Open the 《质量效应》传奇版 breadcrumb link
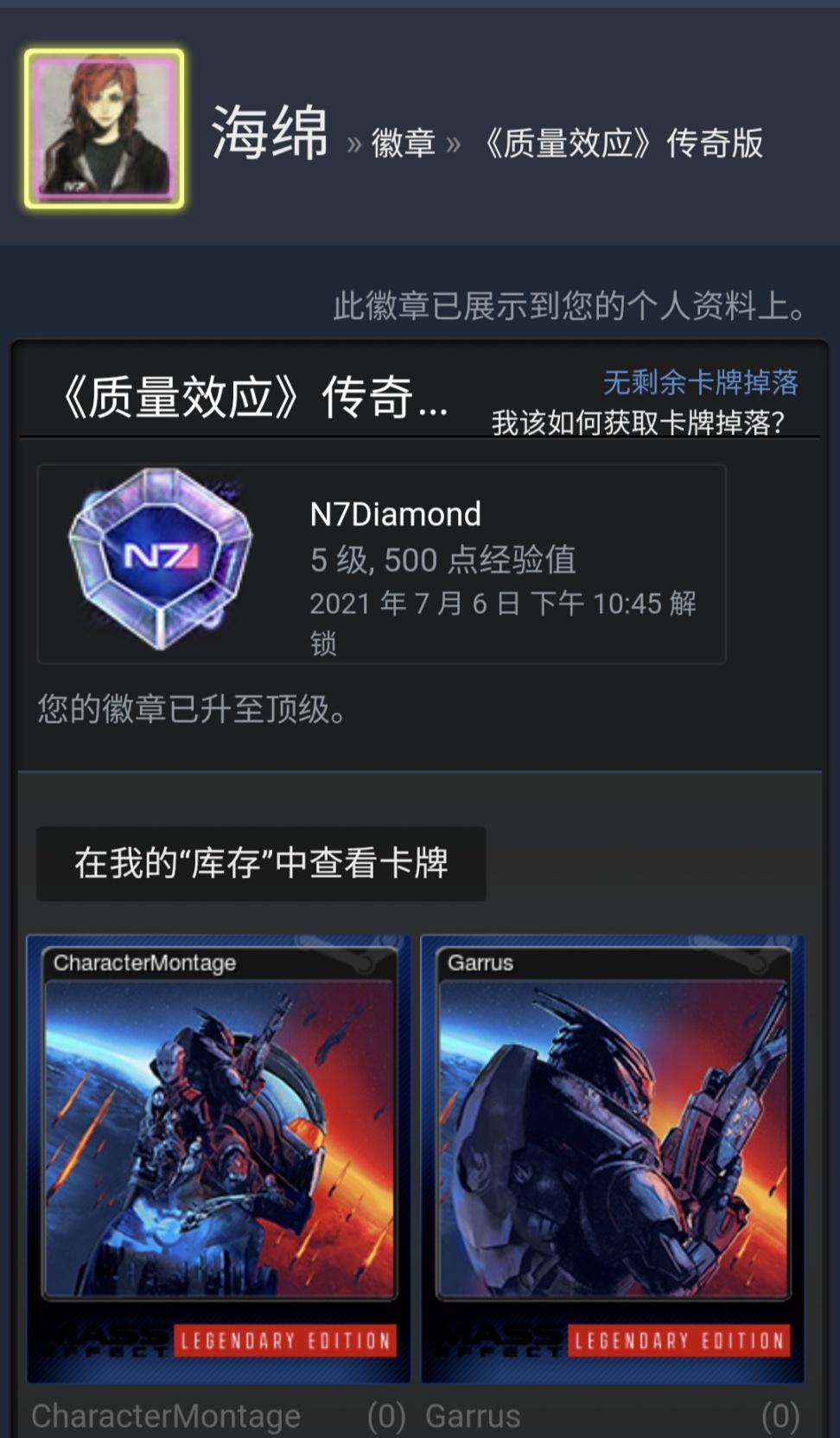The height and width of the screenshot is (1438, 840). 620,143
